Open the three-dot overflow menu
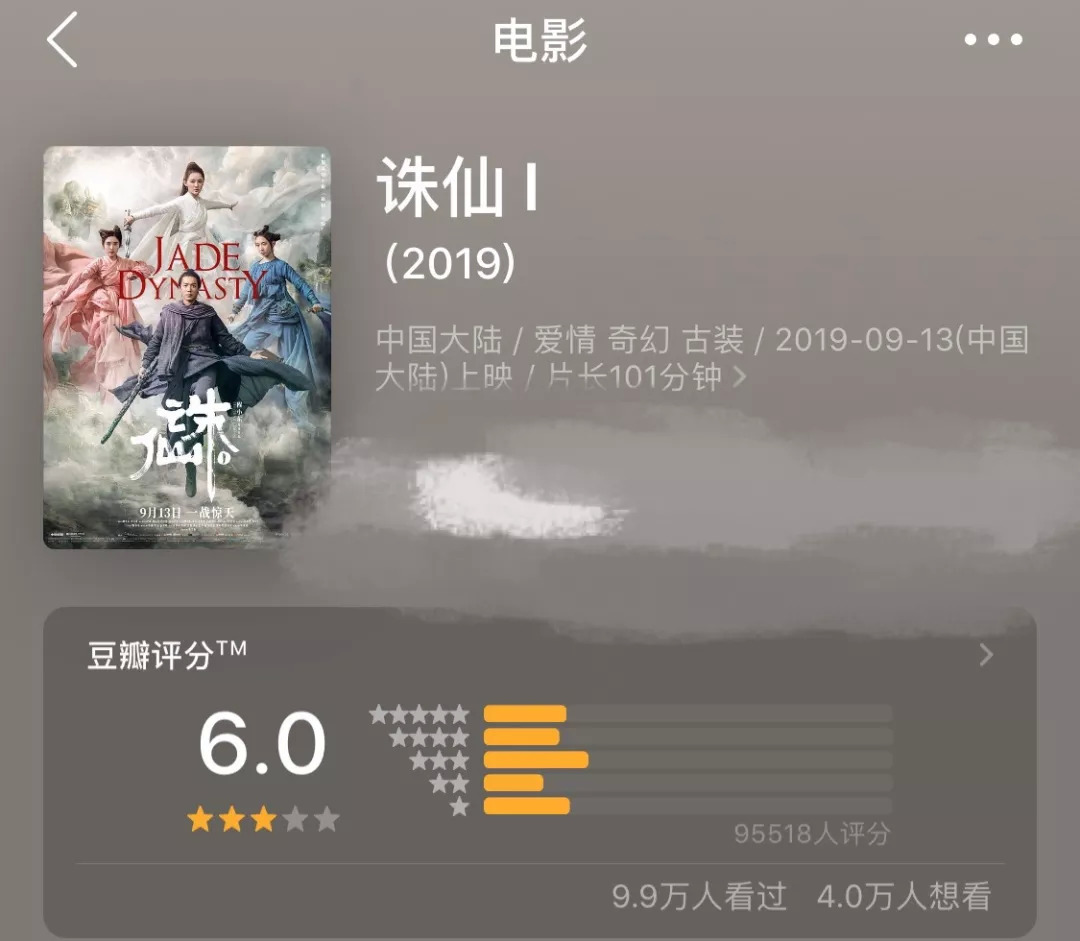 [x=993, y=40]
